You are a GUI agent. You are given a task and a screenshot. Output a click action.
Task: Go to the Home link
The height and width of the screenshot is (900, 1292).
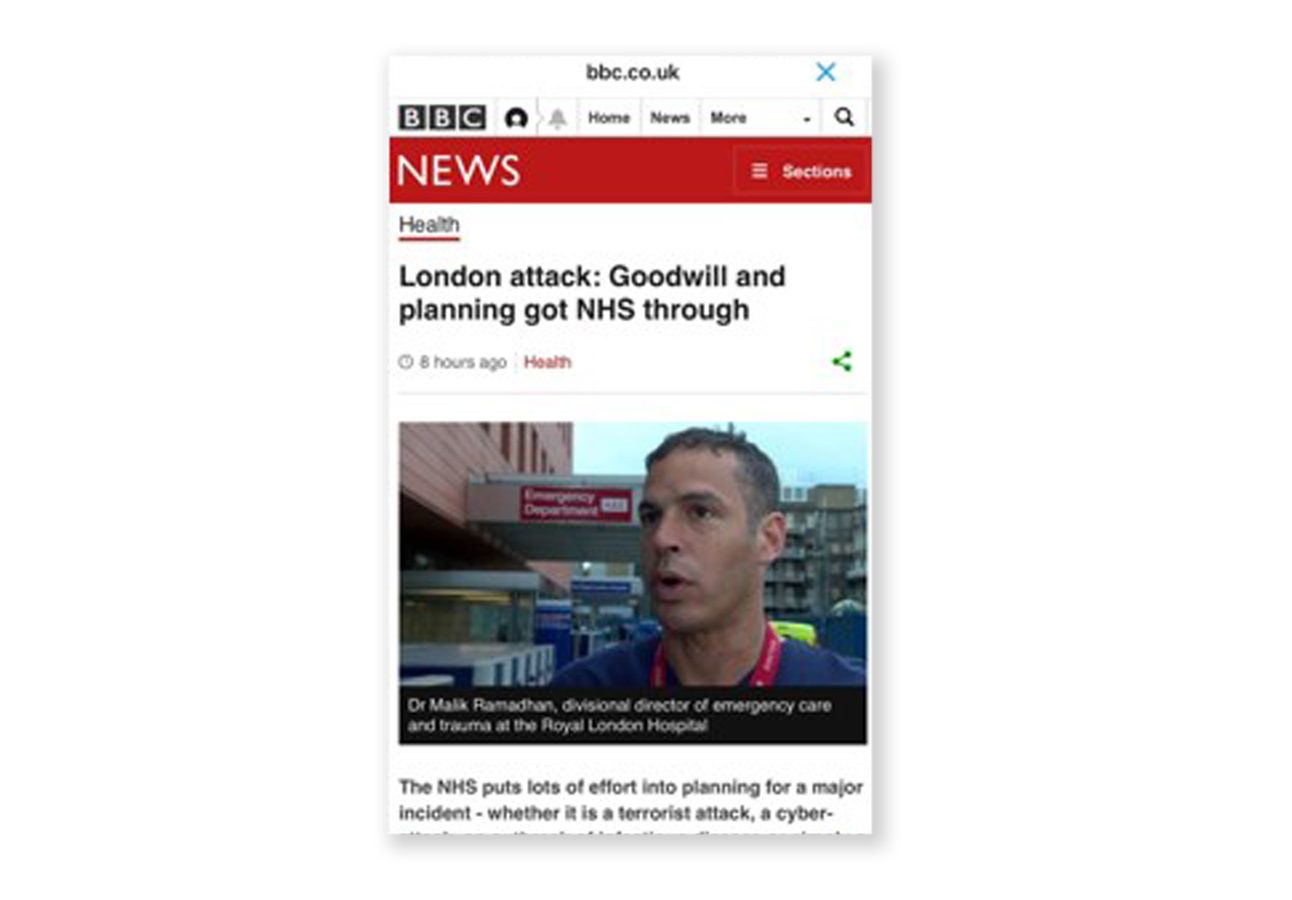pos(608,118)
